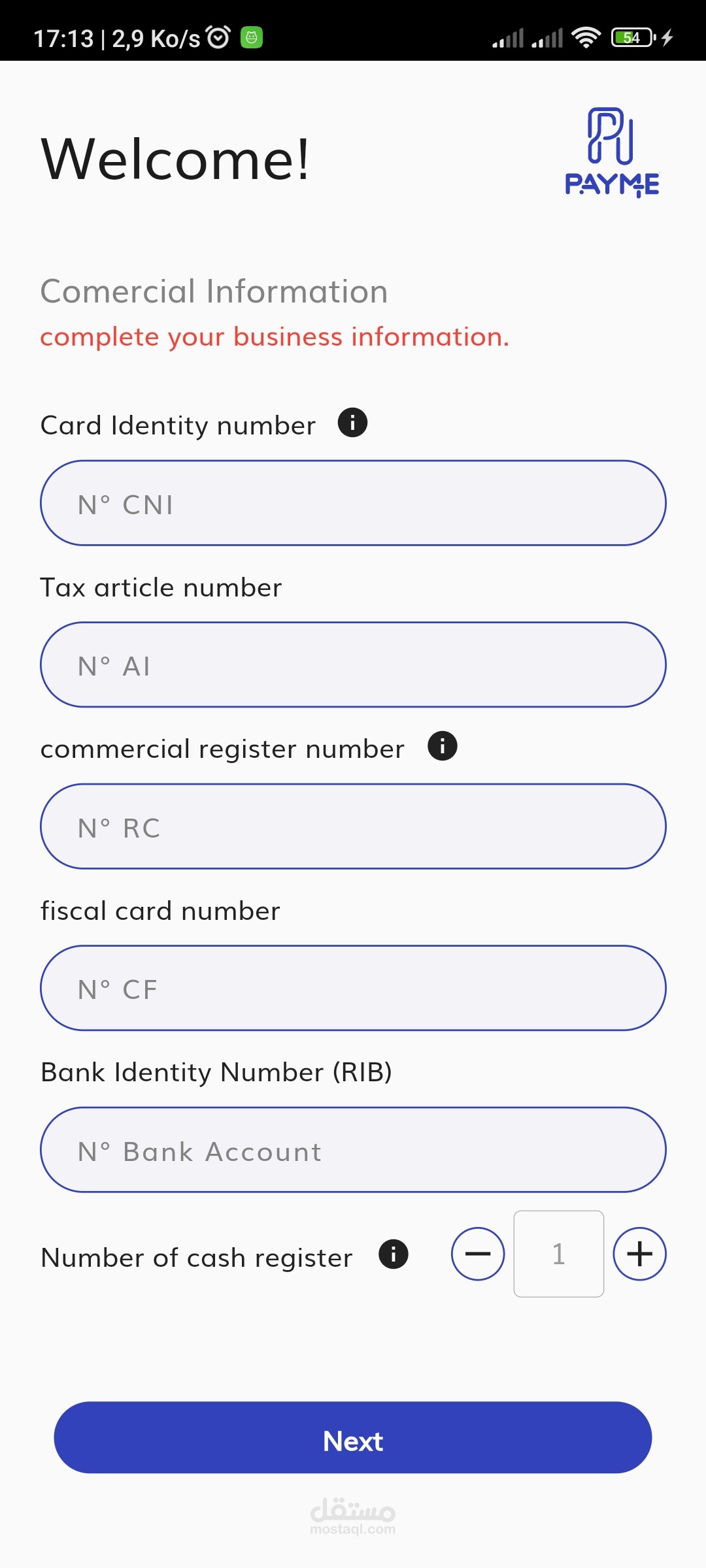Increase the number of cash registers
This screenshot has height=1568, width=706.
tap(639, 1254)
